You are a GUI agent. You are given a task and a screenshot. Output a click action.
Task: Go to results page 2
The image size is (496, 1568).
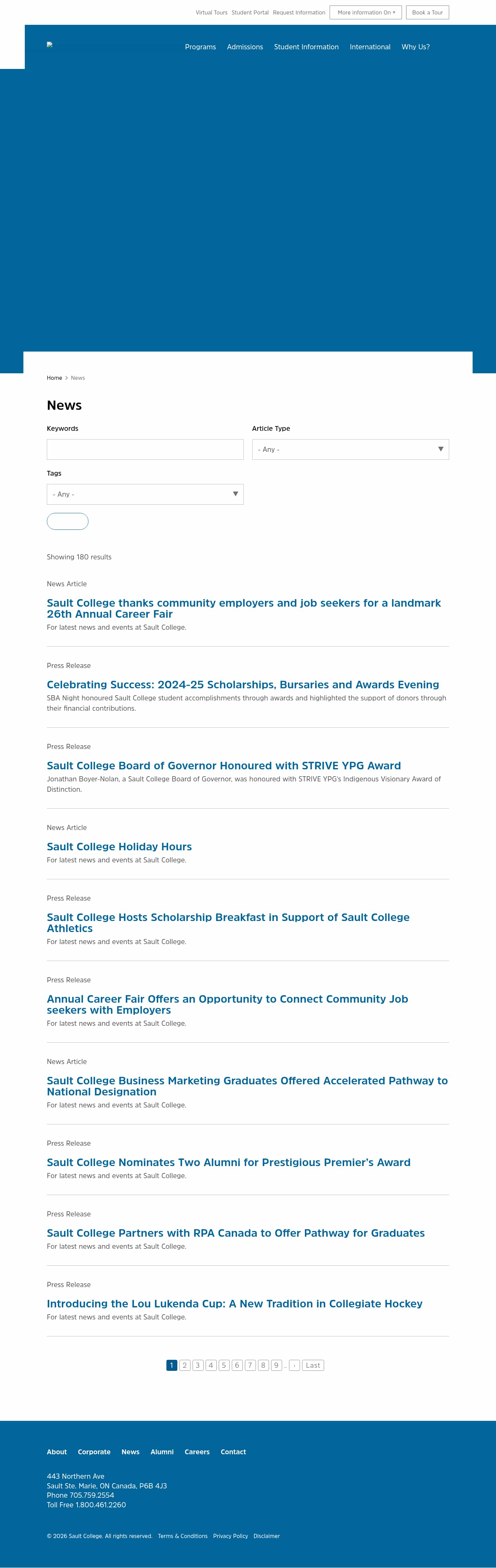click(184, 1365)
